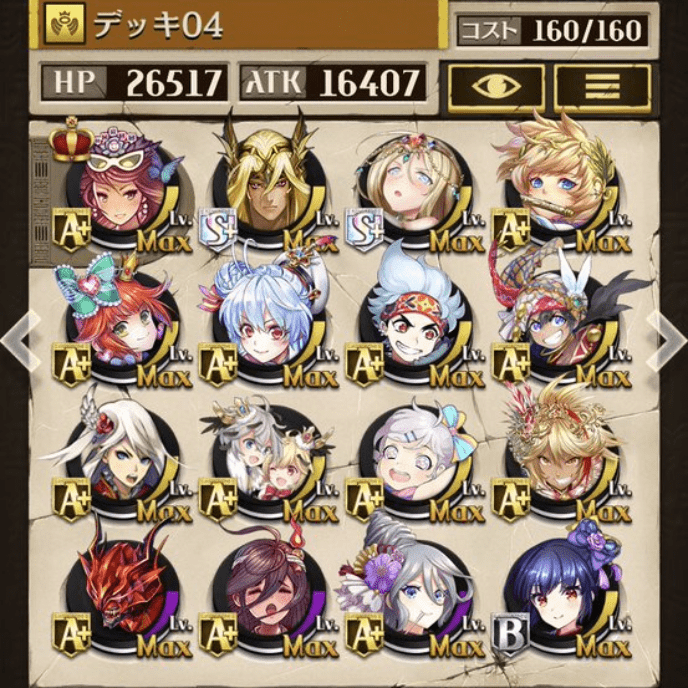Open the list menu button

click(602, 86)
